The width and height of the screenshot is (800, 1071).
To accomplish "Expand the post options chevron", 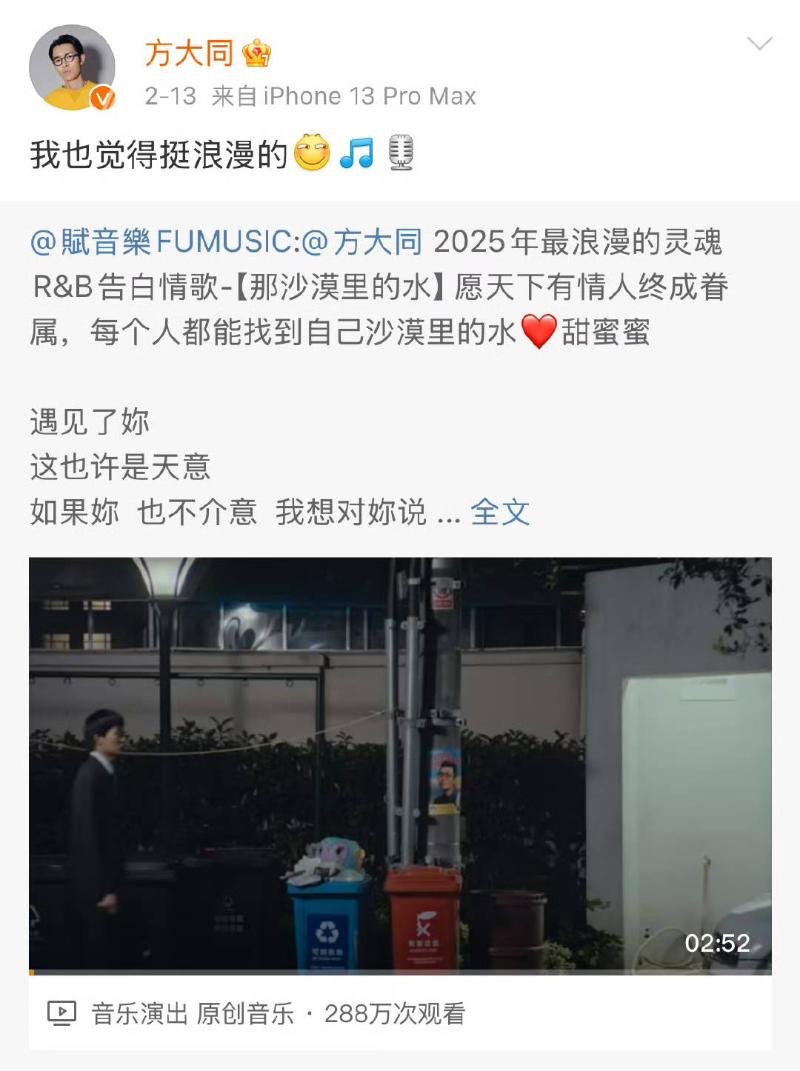I will coord(760,44).
